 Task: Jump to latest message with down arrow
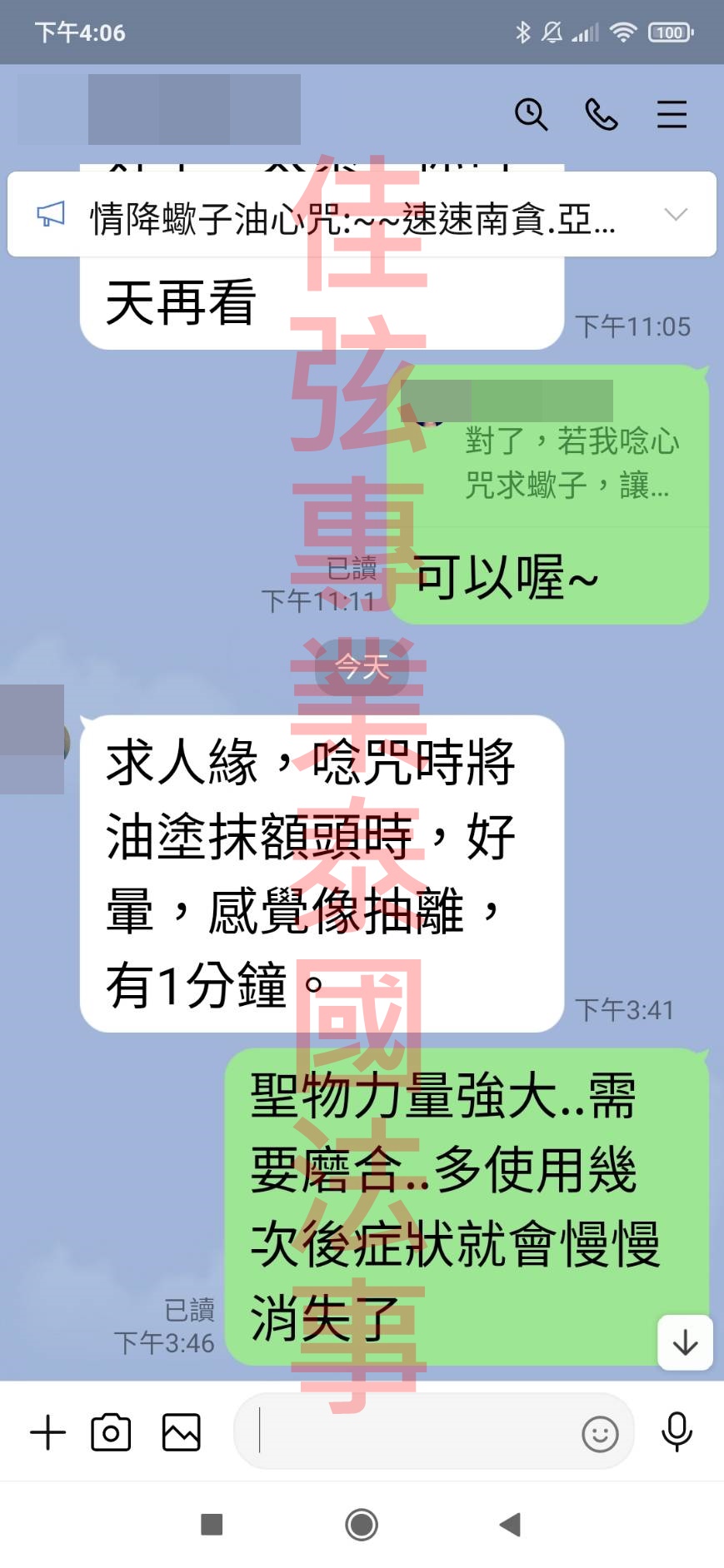pyautogui.click(x=685, y=1342)
